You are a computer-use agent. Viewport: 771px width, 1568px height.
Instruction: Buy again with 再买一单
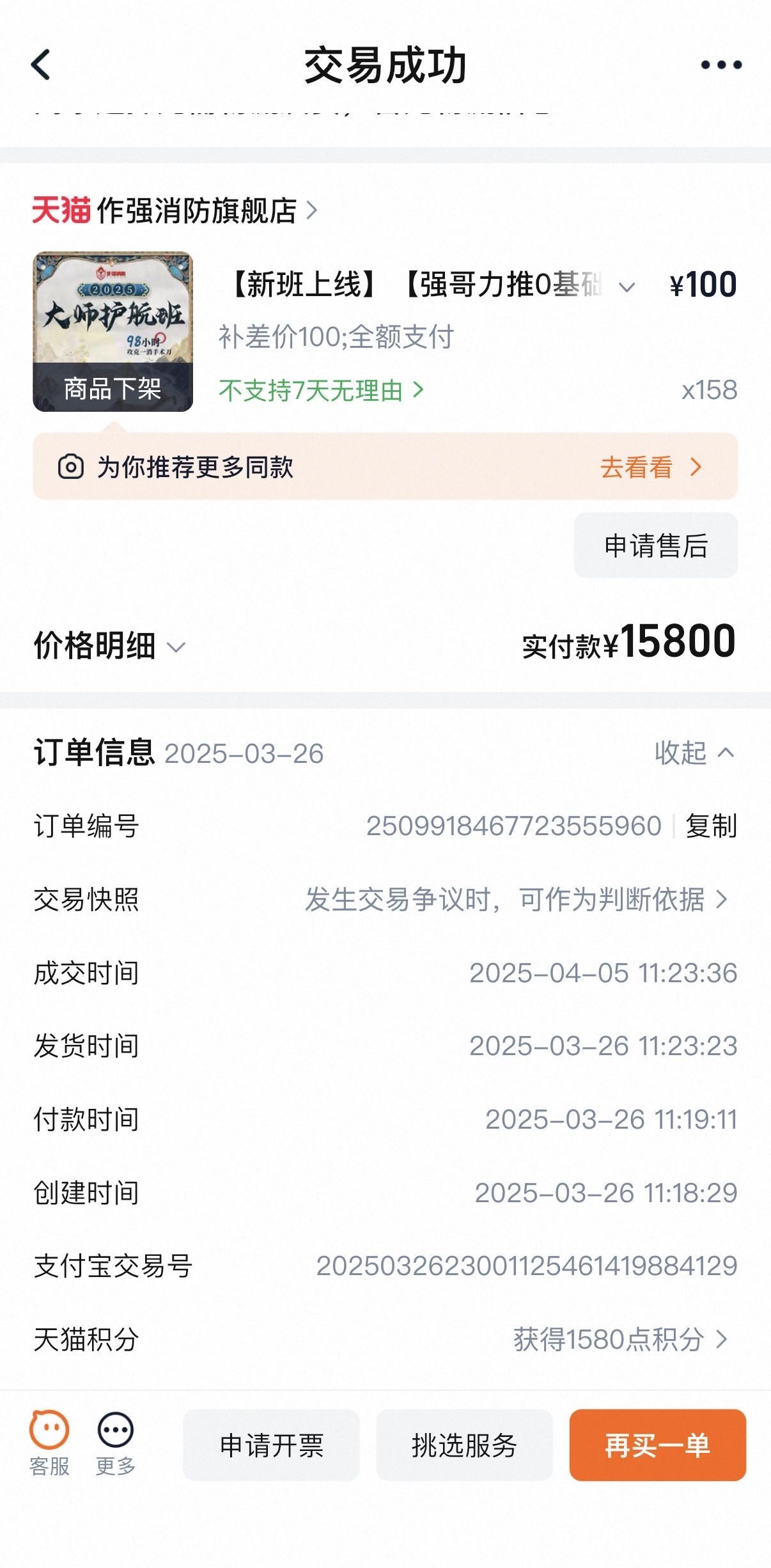[x=657, y=1445]
